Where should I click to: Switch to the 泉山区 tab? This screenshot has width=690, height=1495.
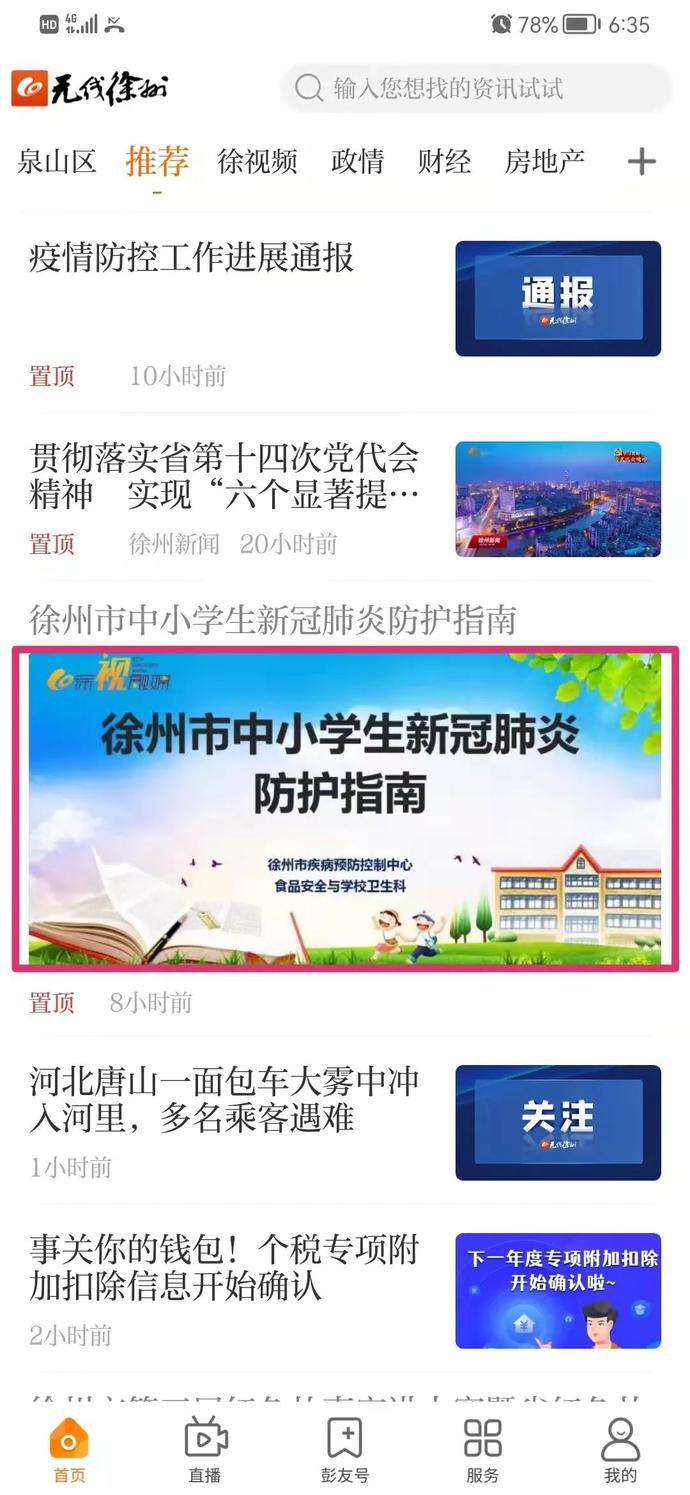coord(57,161)
